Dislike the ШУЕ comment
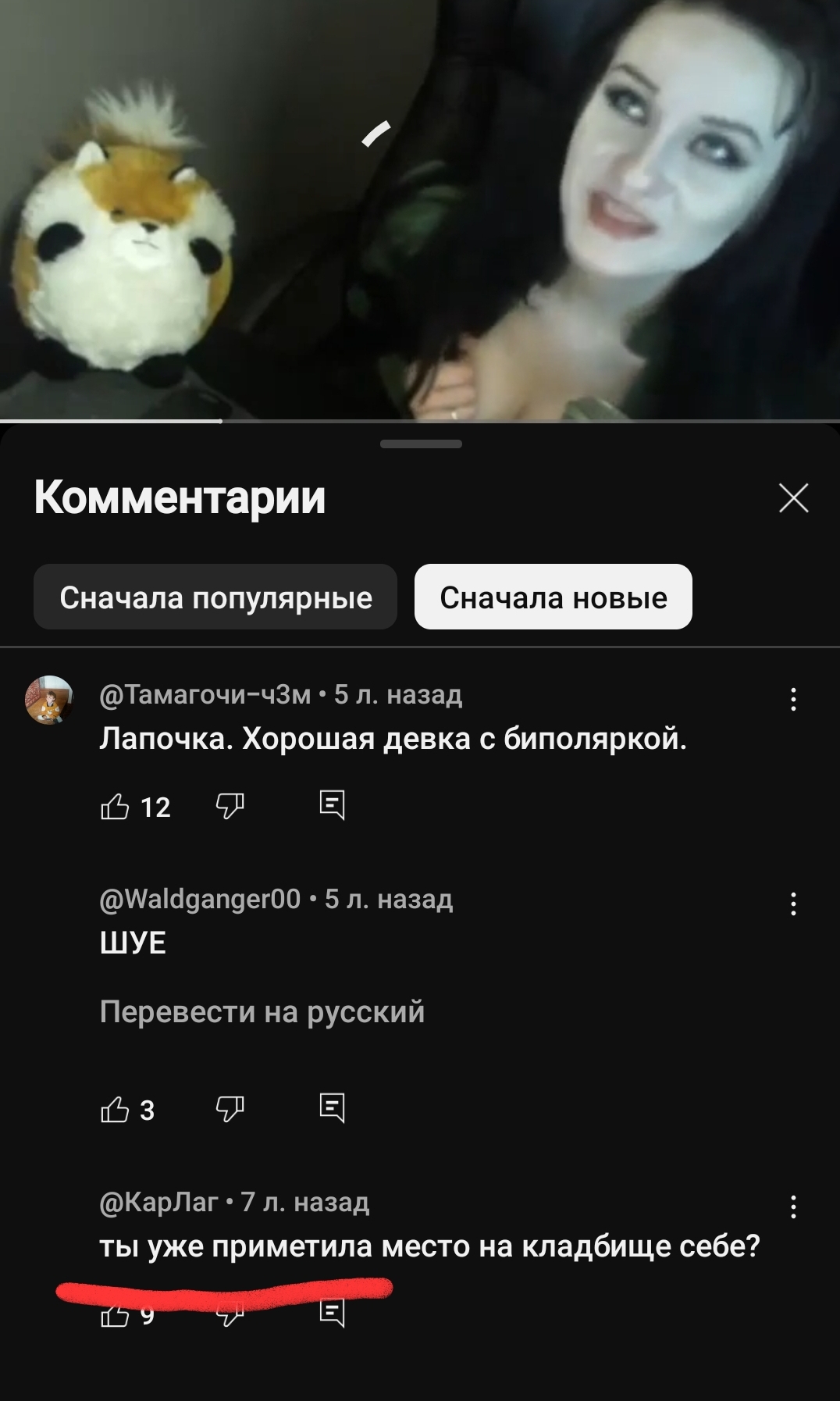Viewport: 840px width, 1401px height. point(230,1109)
